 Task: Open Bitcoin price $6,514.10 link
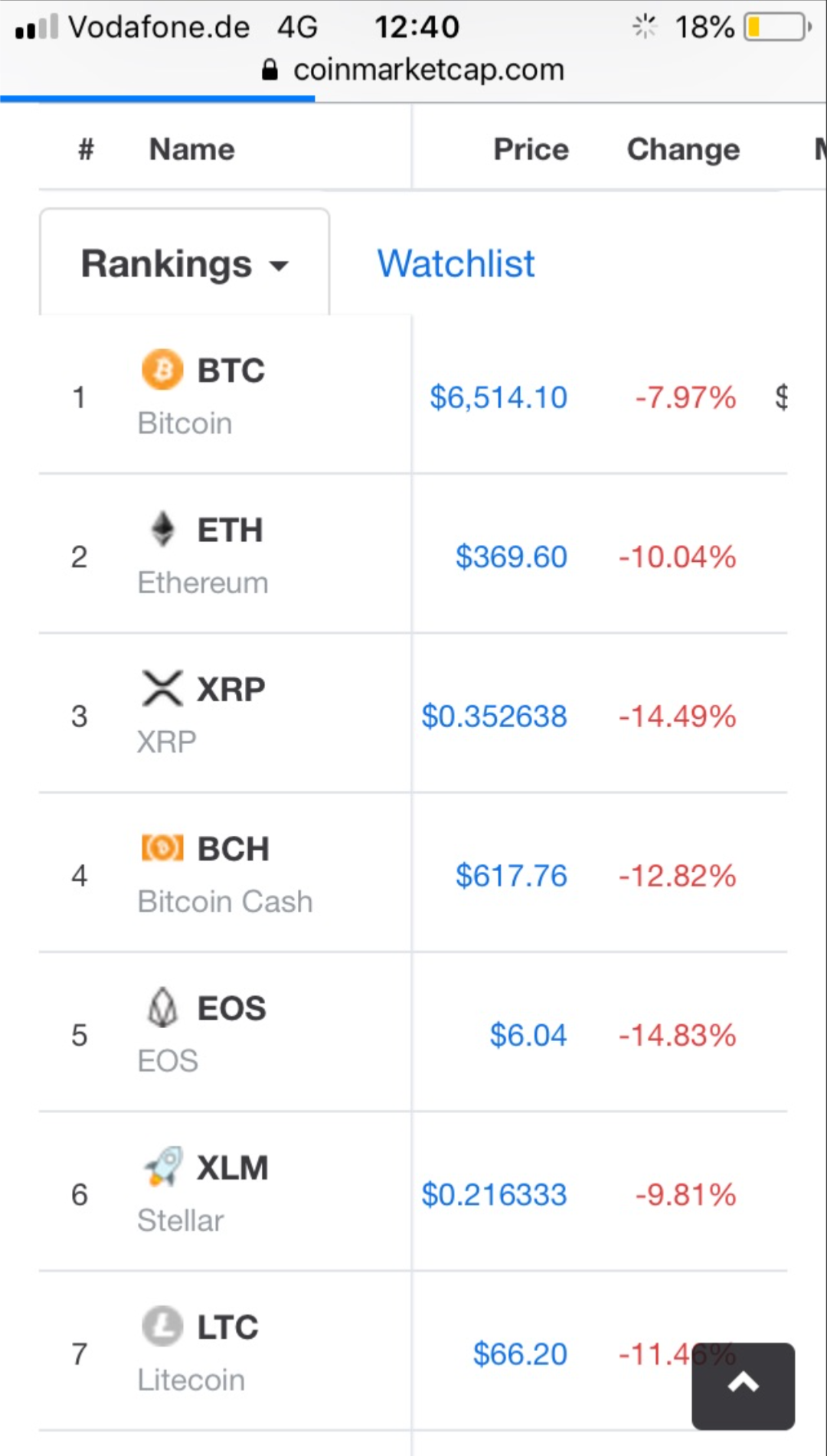click(x=498, y=397)
